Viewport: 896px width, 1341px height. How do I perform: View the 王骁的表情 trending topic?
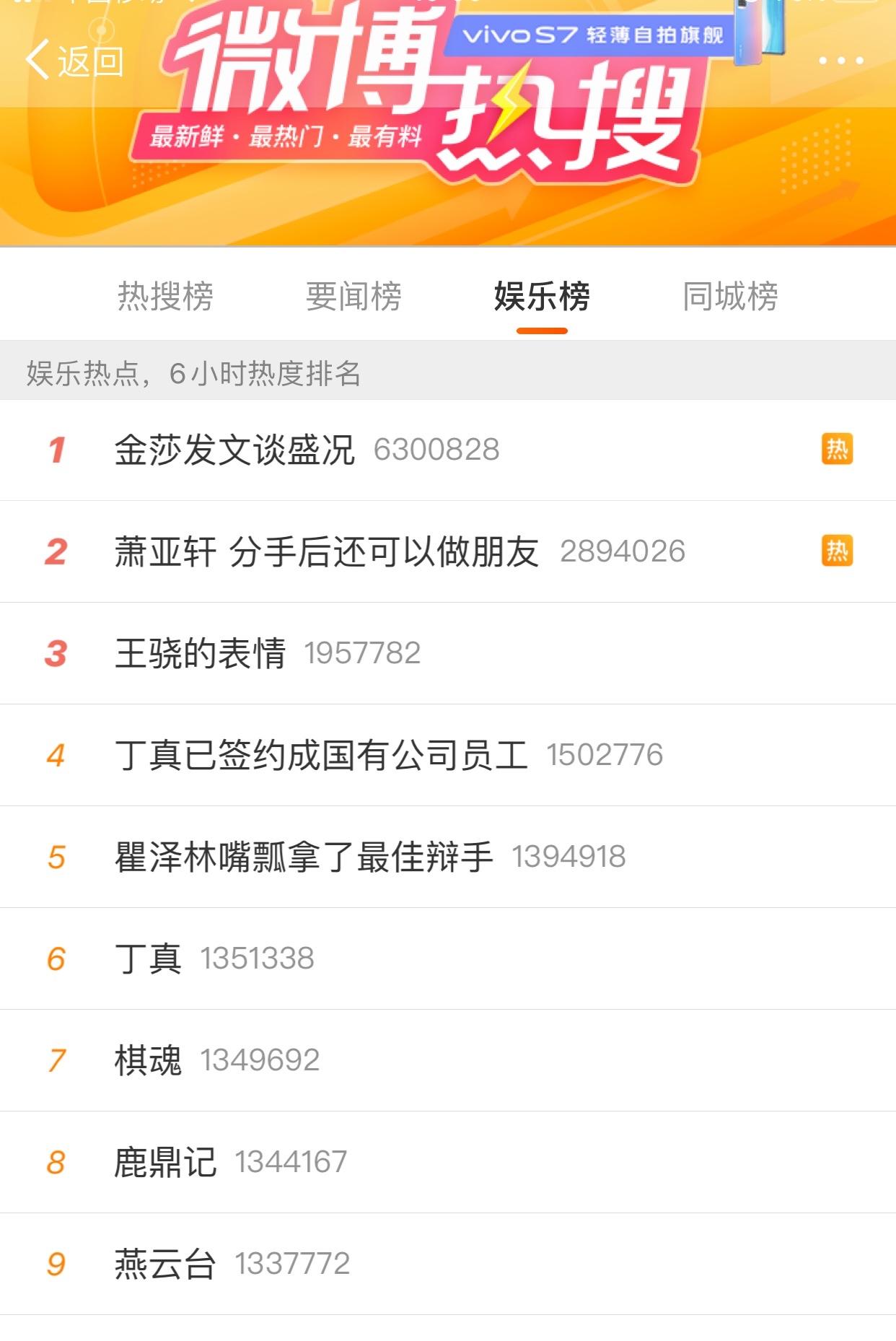pyautogui.click(x=200, y=654)
